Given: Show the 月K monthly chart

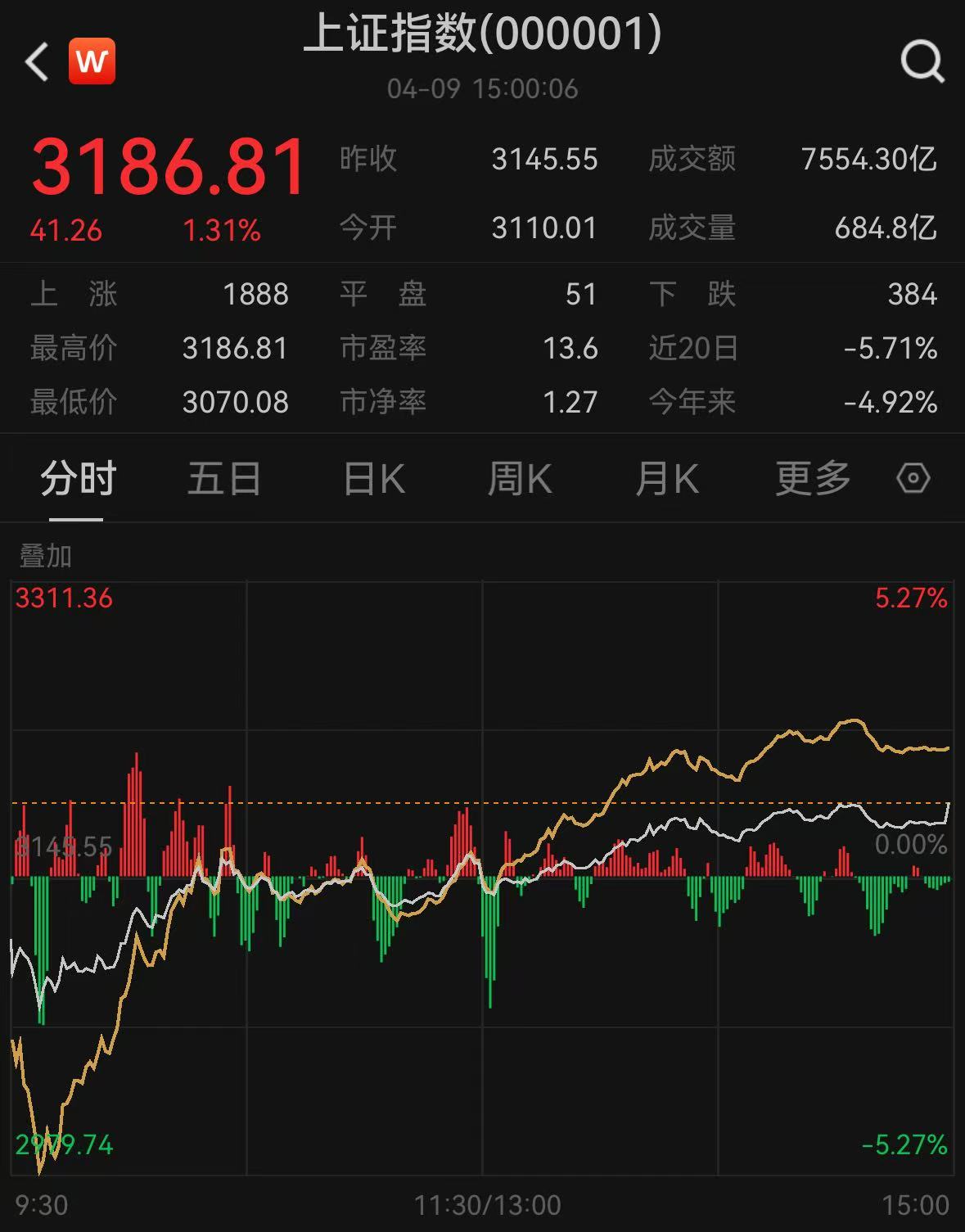Looking at the screenshot, I should tap(667, 479).
